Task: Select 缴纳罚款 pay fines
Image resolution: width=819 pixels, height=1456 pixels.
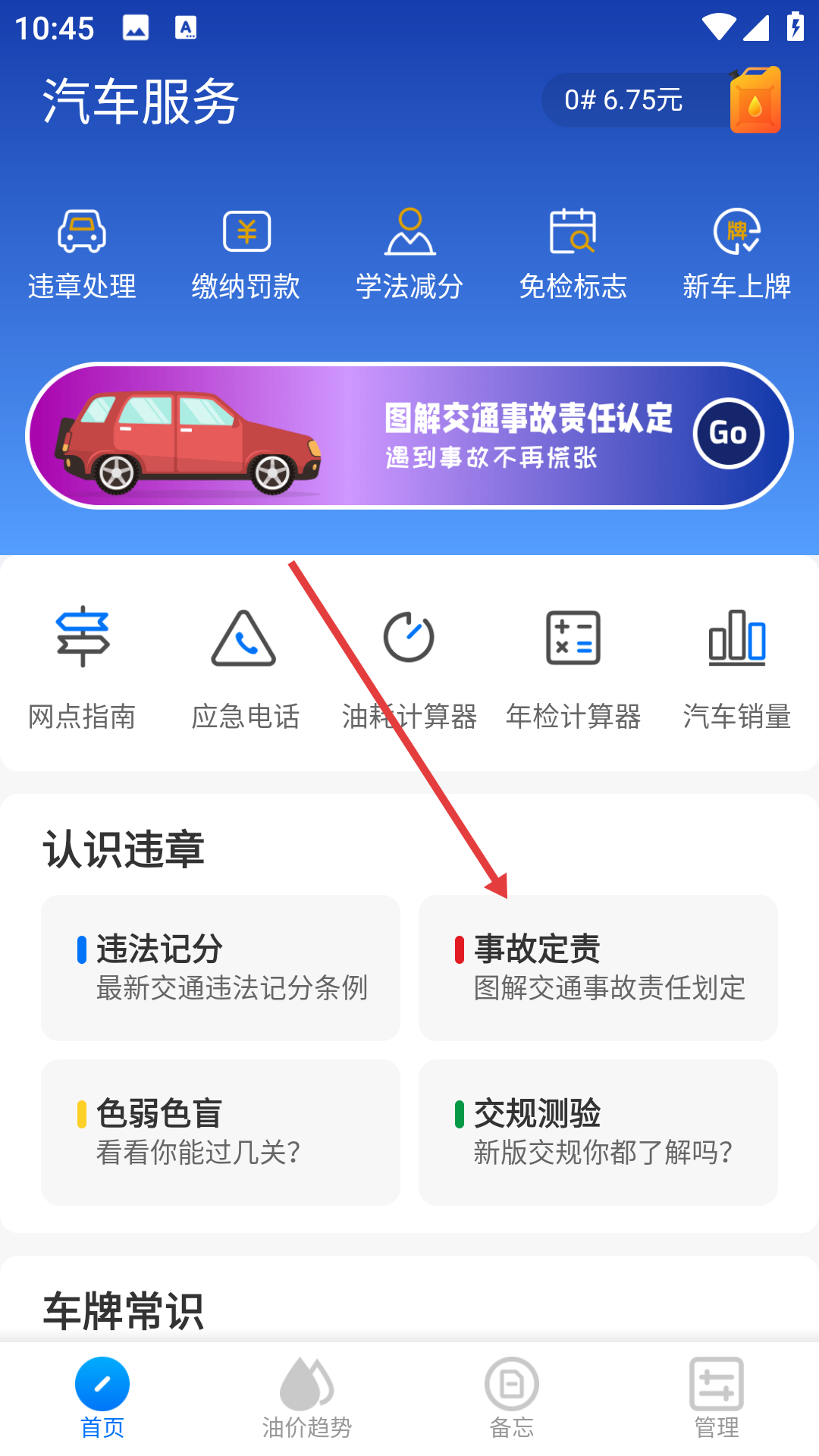Action: click(246, 254)
